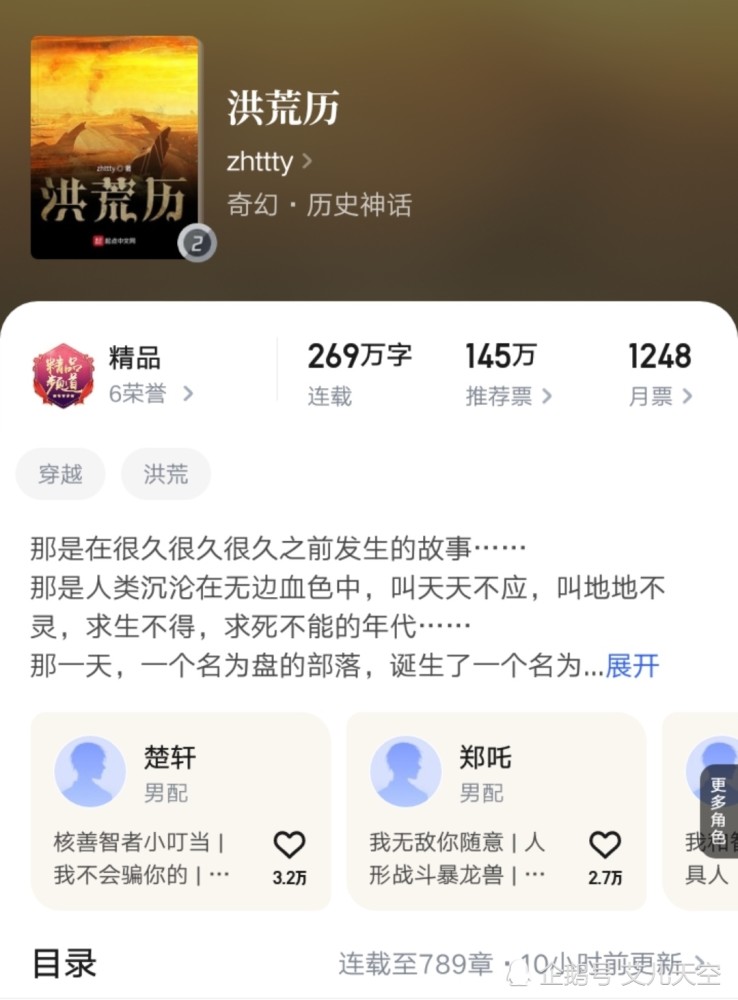This screenshot has width=738, height=1000.
Task: Open the 目录 chapter list section
Action: pyautogui.click(x=64, y=963)
